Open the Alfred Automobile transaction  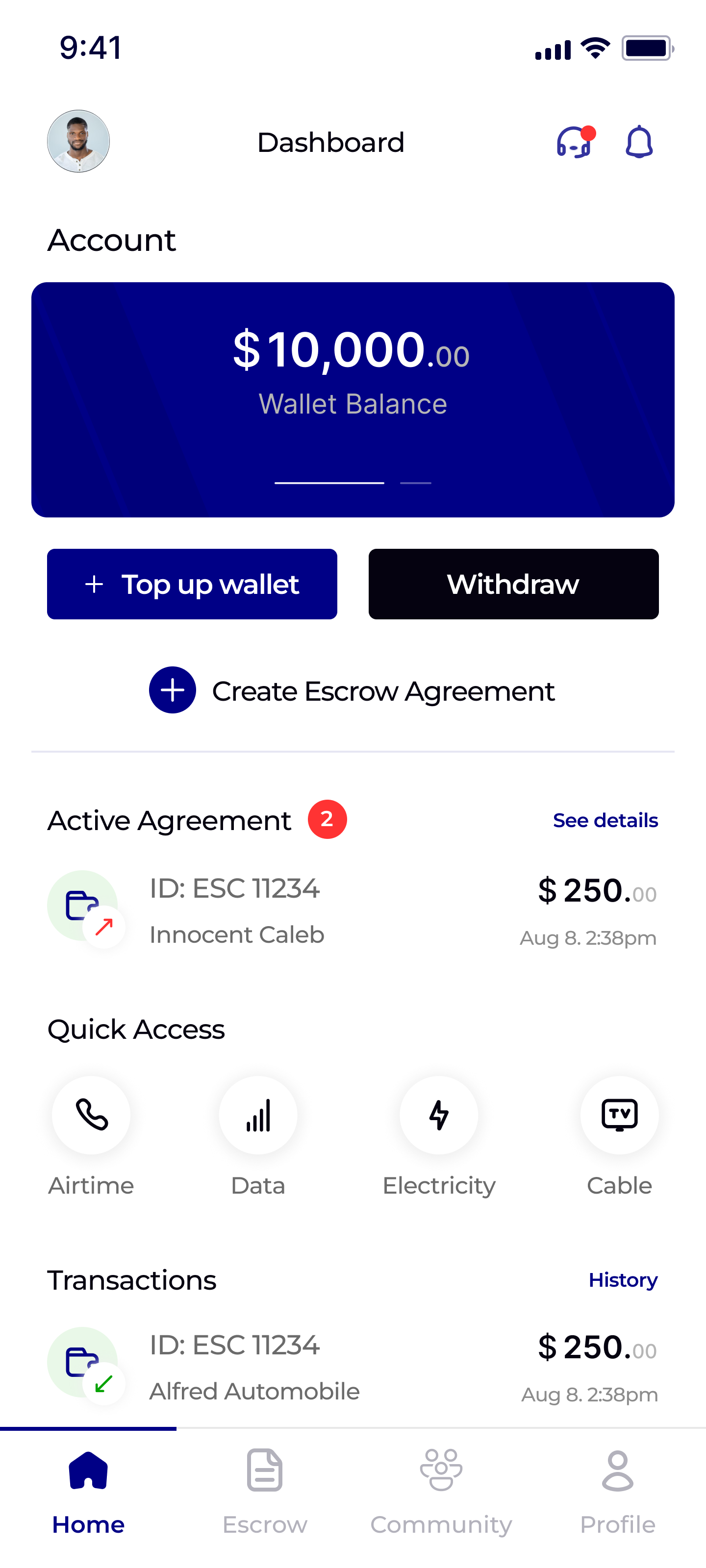click(353, 1367)
